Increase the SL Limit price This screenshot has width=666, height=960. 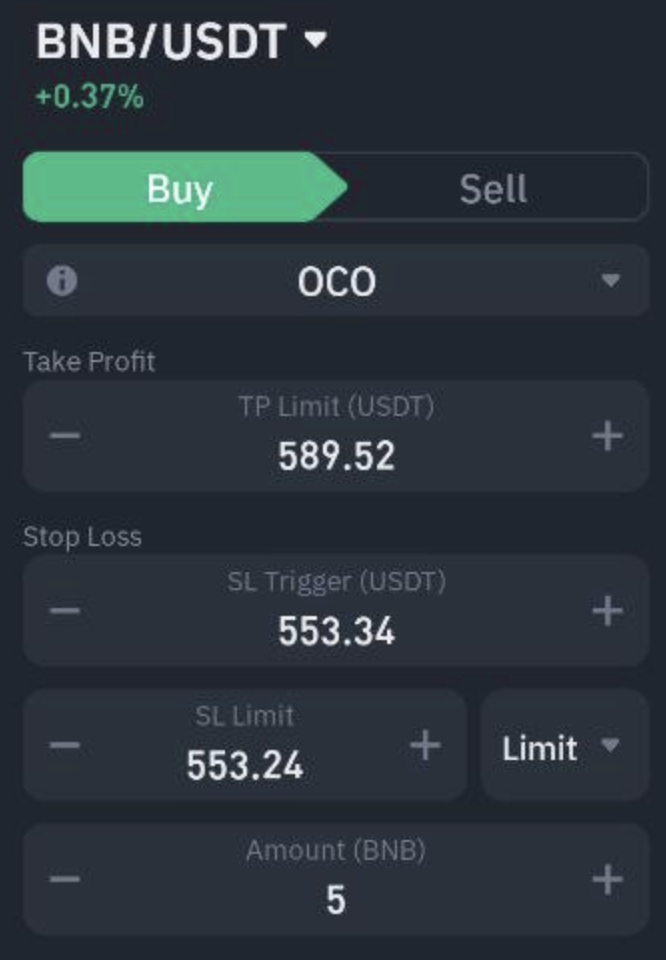pyautogui.click(x=425, y=745)
